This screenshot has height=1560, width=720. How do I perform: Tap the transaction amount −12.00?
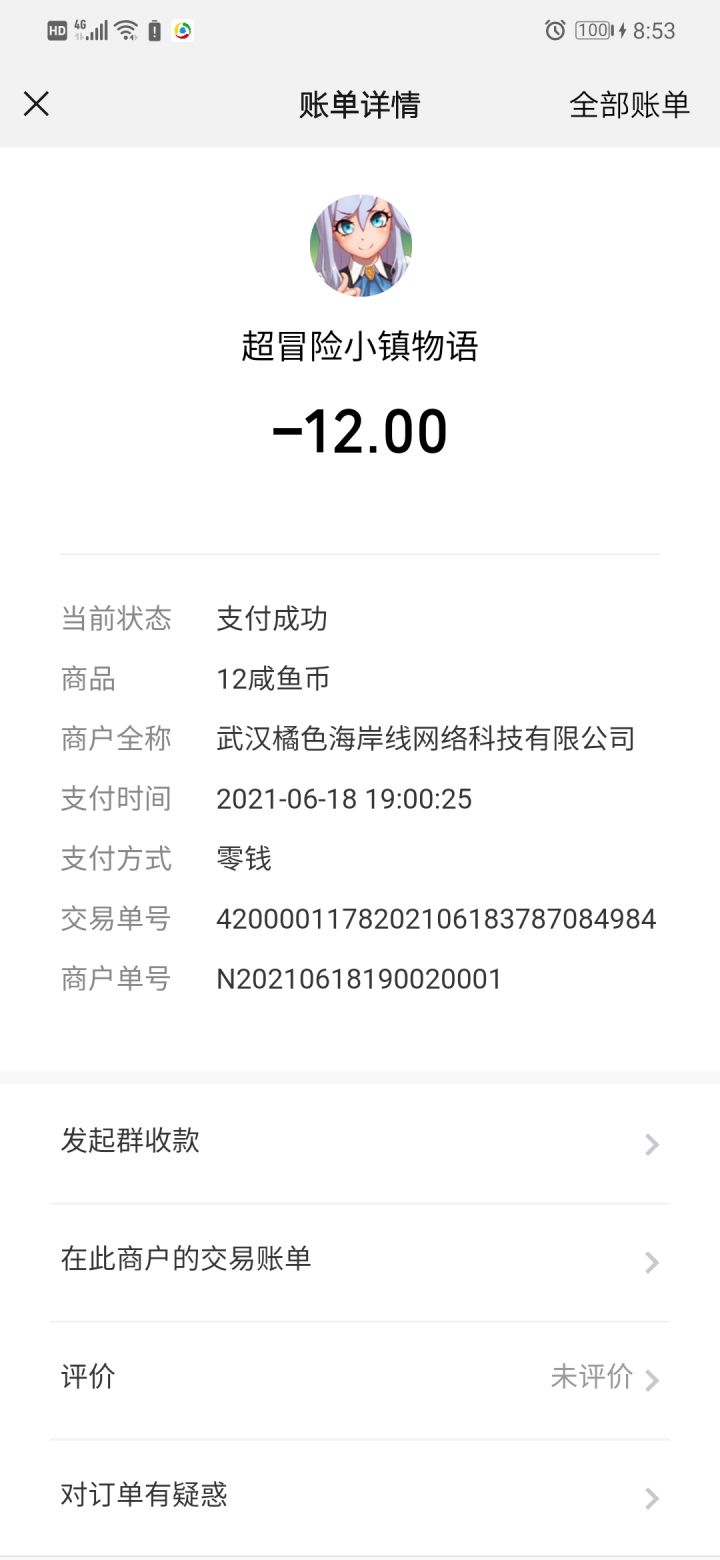click(x=360, y=430)
